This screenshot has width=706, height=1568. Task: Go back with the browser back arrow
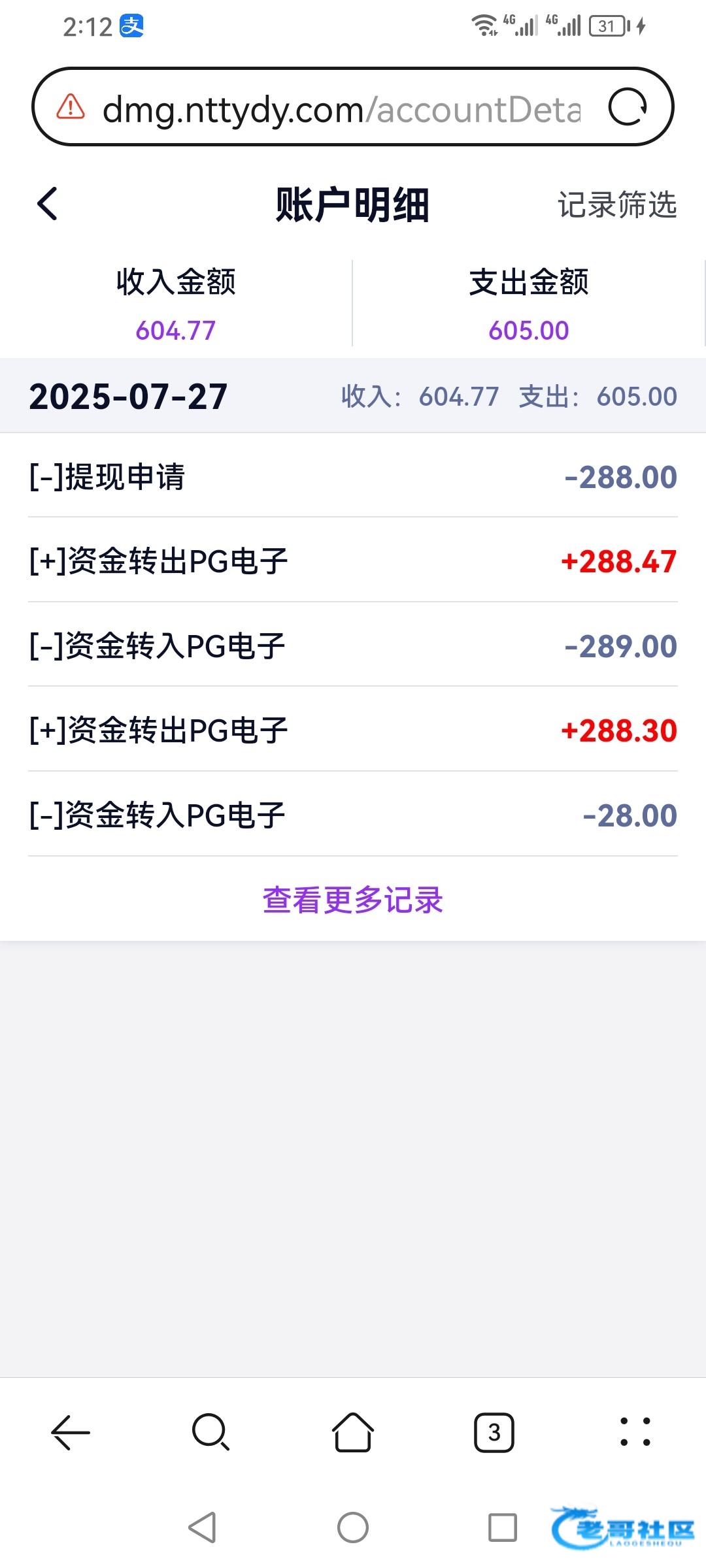pyautogui.click(x=71, y=1432)
